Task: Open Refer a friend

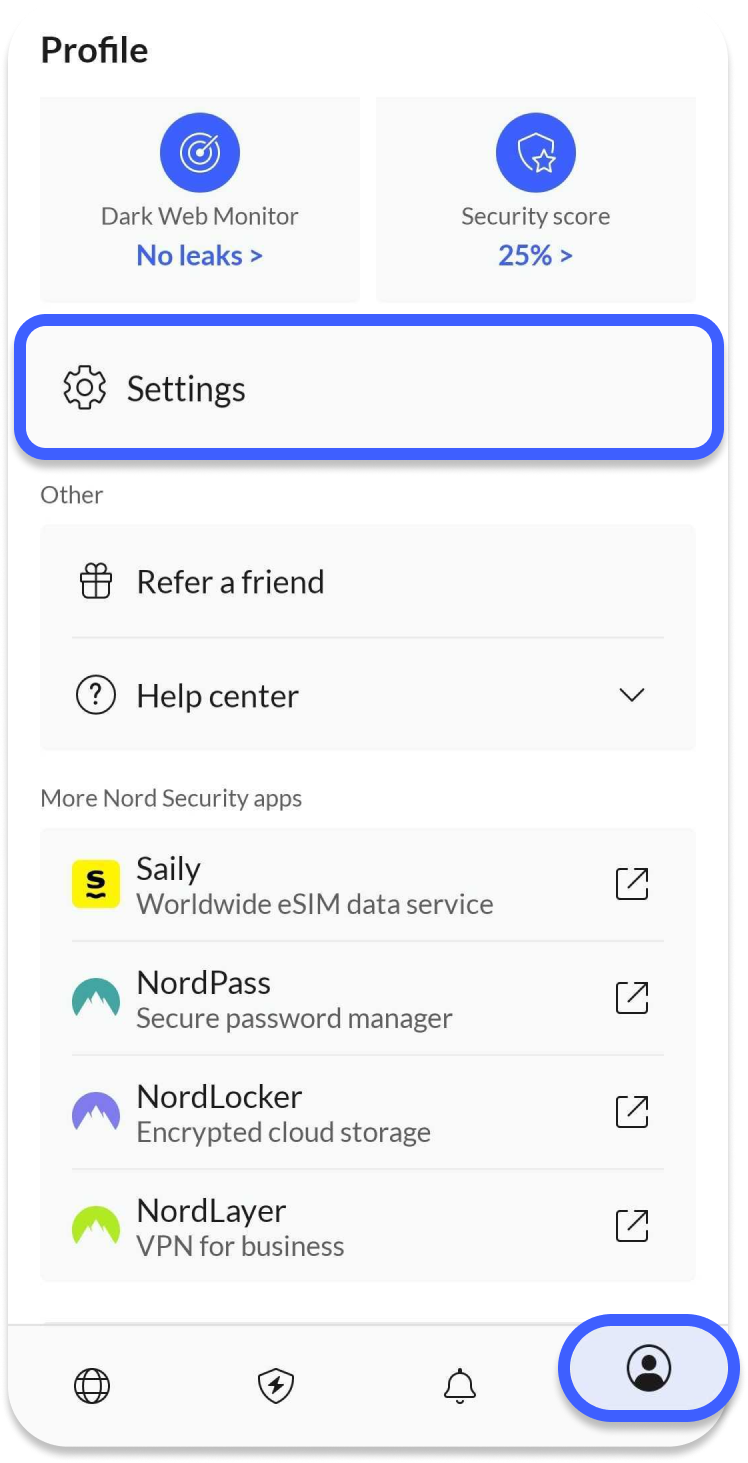Action: (x=368, y=581)
